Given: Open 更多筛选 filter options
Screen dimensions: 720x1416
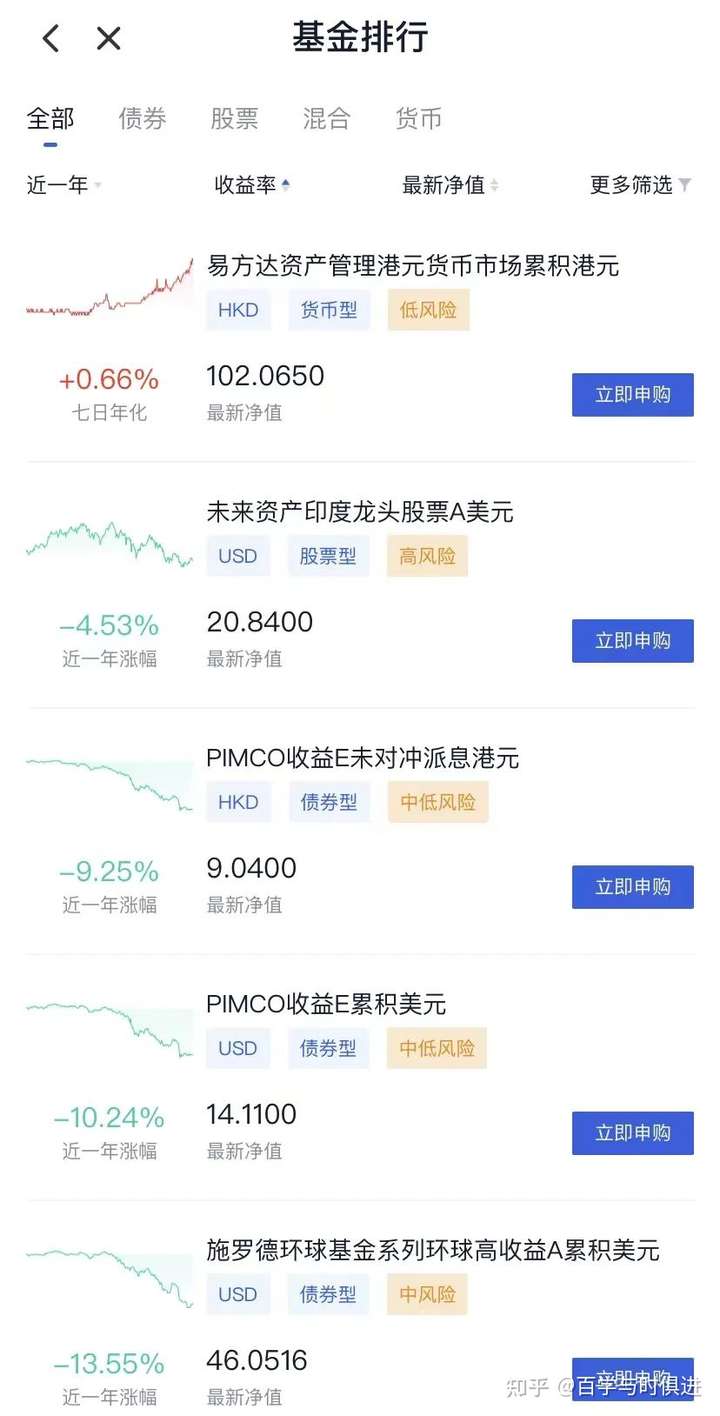Looking at the screenshot, I should 640,185.
